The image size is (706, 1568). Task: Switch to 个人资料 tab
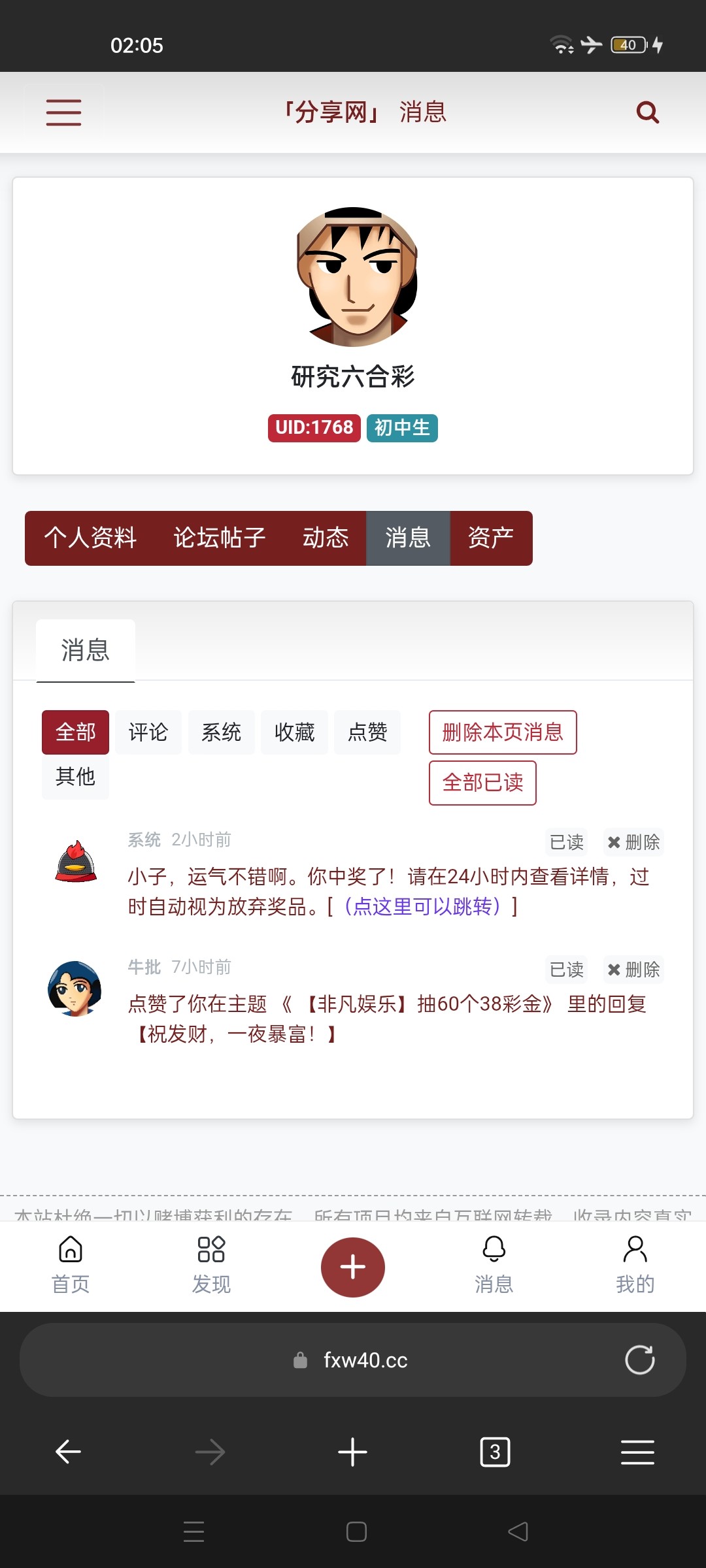point(90,538)
